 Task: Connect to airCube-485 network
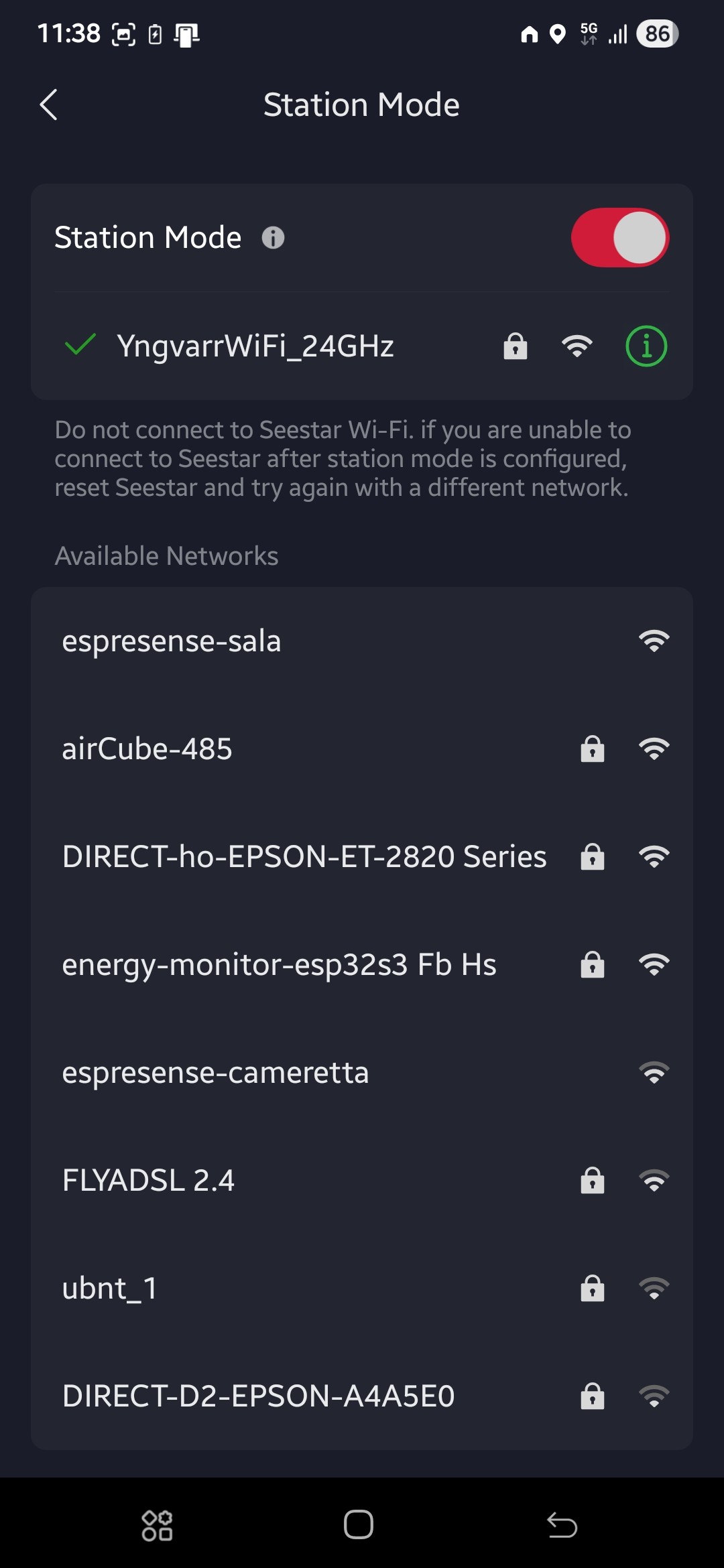362,749
